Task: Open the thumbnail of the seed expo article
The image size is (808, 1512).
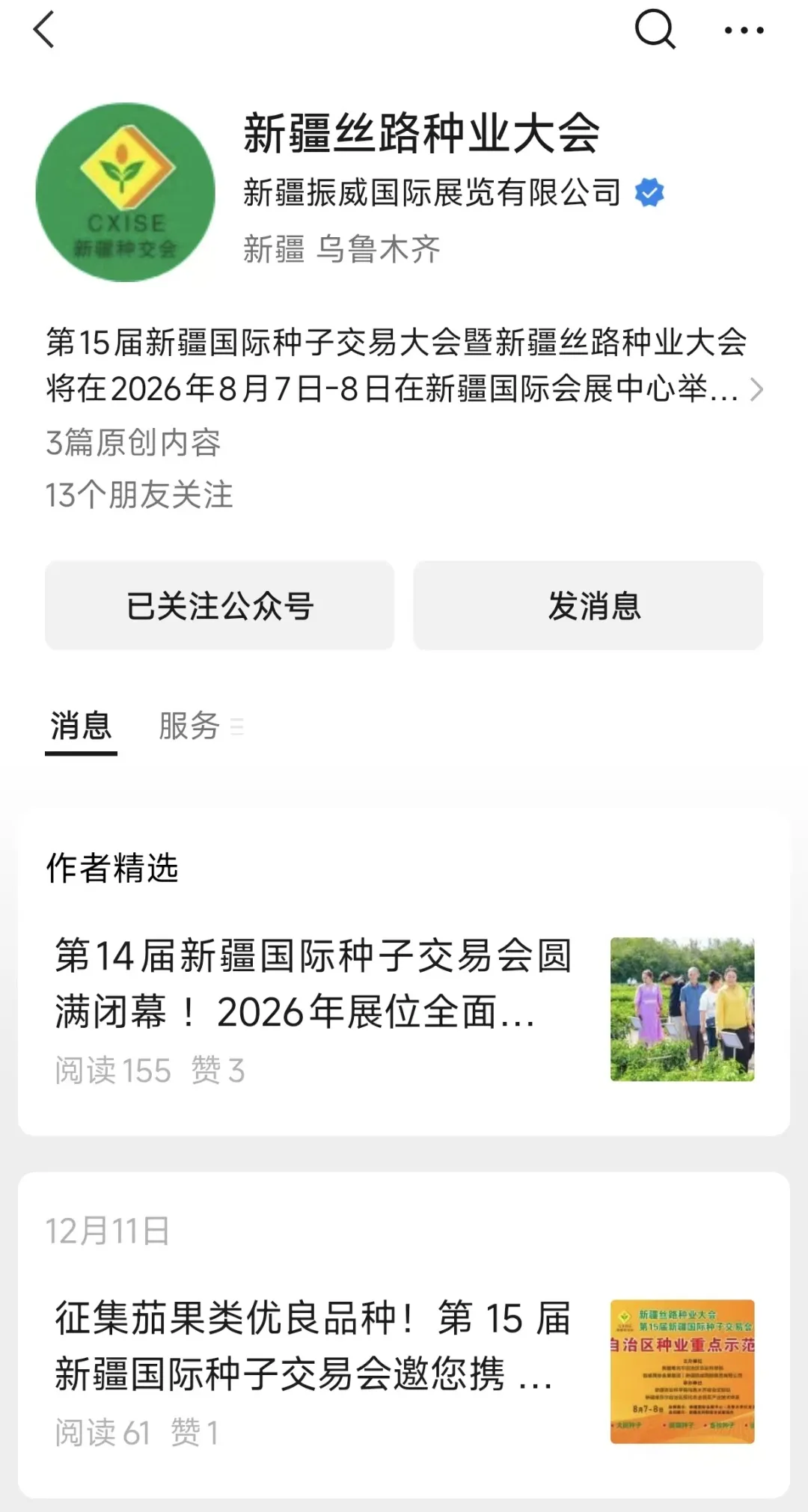Action: [x=683, y=1008]
